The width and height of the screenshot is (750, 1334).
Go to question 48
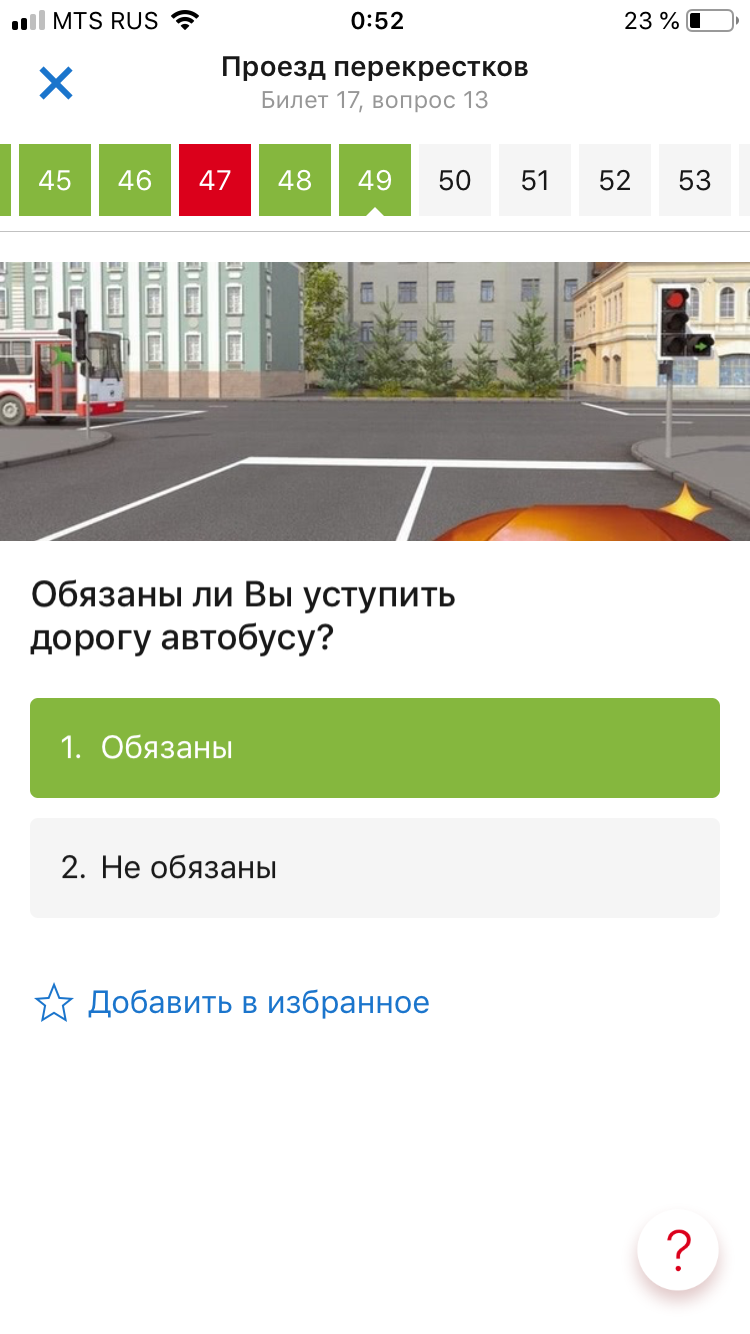[x=295, y=180]
